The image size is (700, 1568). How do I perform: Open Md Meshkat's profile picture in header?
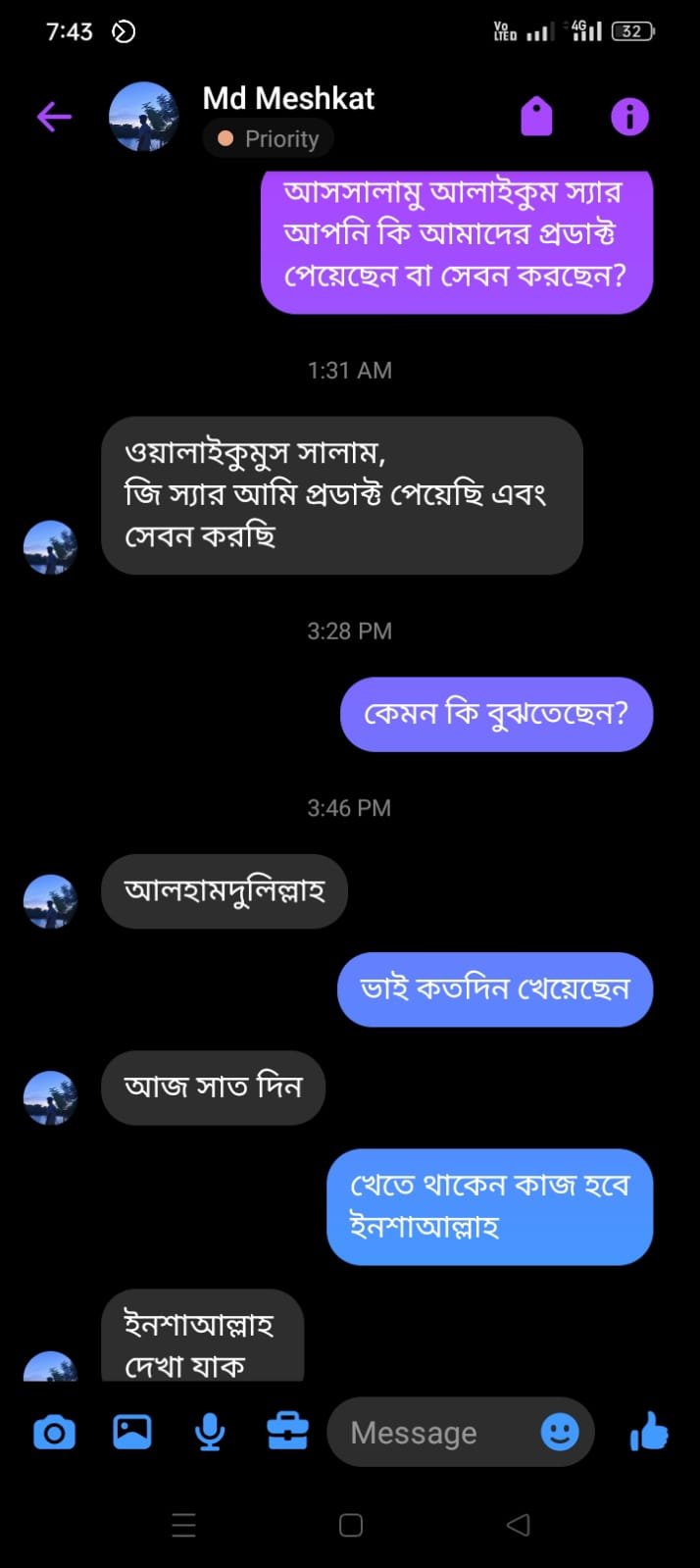[143, 117]
